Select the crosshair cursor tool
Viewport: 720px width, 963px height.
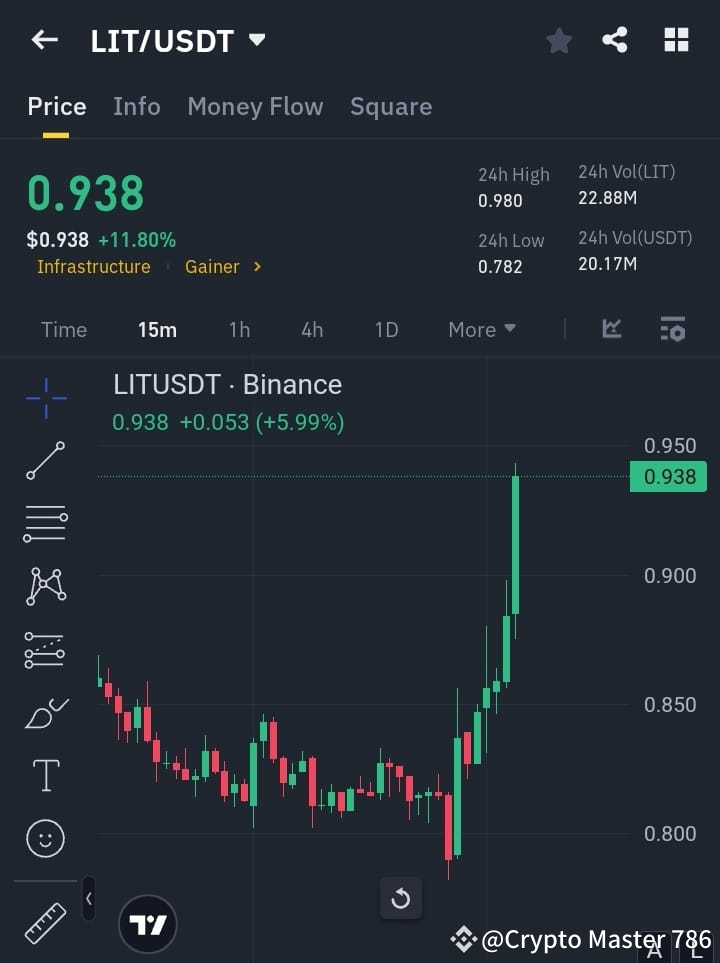[x=45, y=398]
